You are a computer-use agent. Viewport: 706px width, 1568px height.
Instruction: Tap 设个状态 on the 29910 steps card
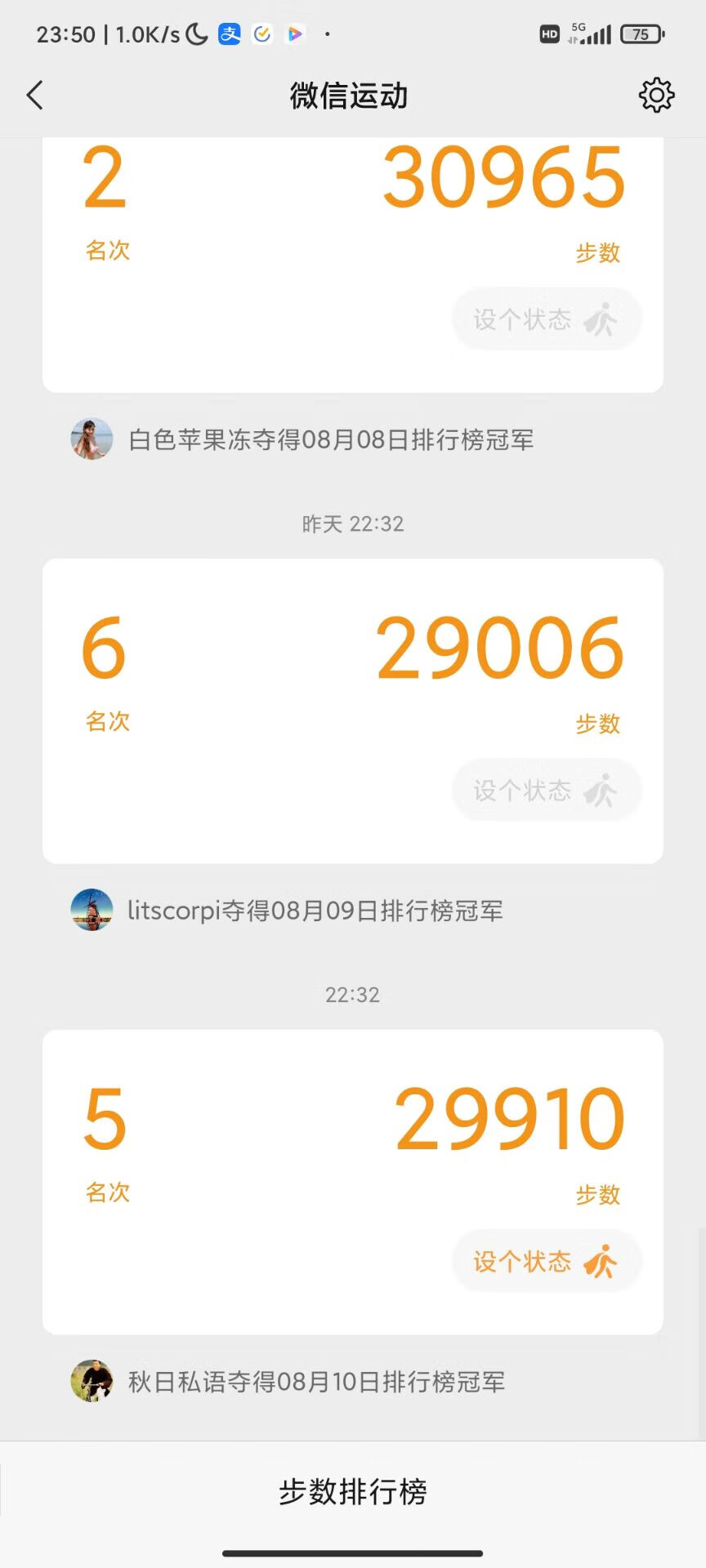pos(546,1260)
